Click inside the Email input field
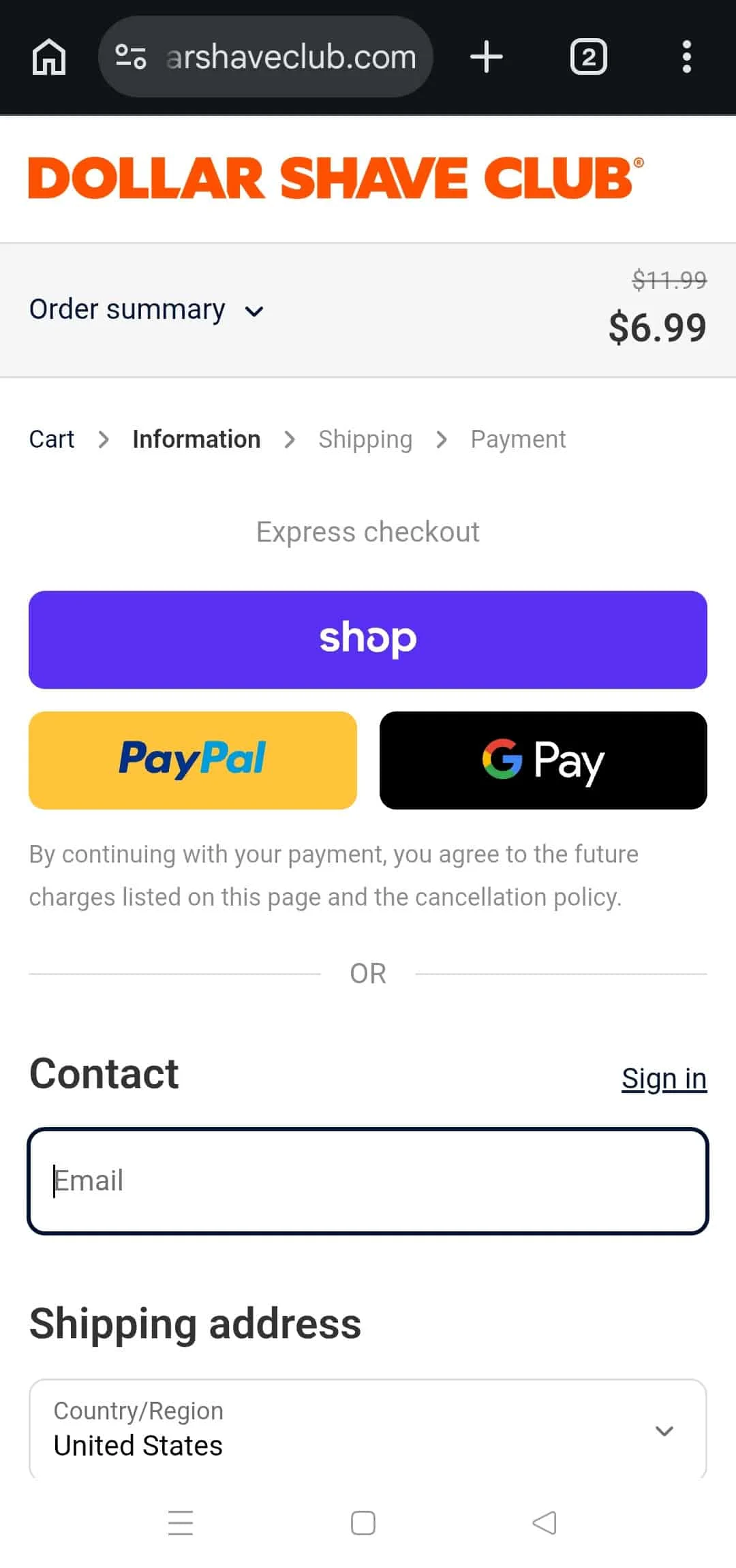This screenshot has height=1568, width=736. tap(368, 1180)
